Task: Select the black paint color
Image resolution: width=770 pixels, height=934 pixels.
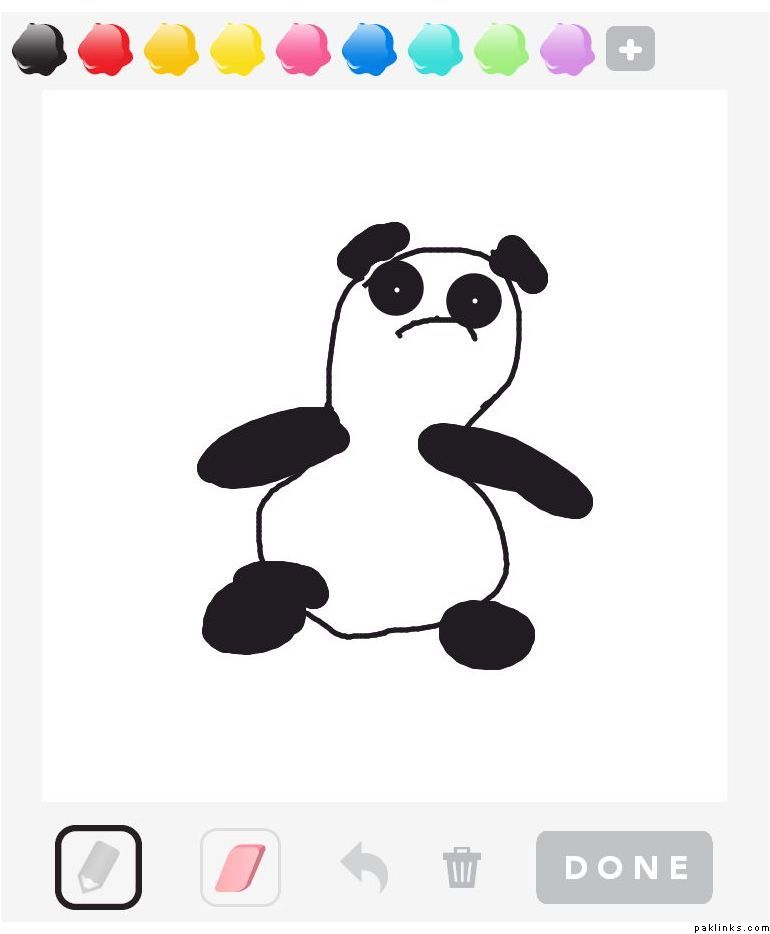Action: pos(39,49)
